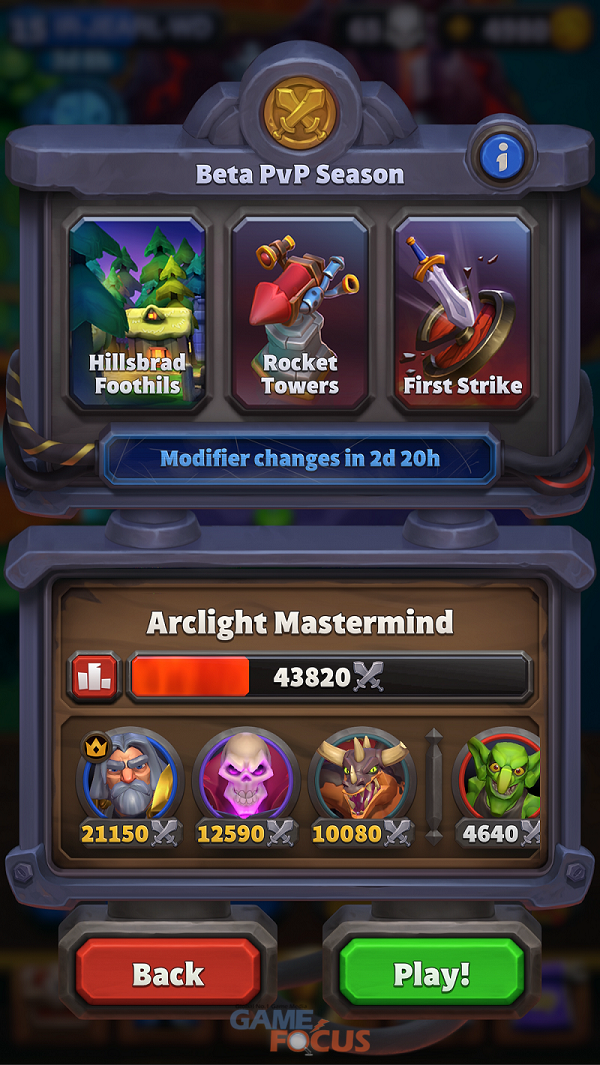Go back with the red Back button
The height and width of the screenshot is (1065, 600).
168,974
